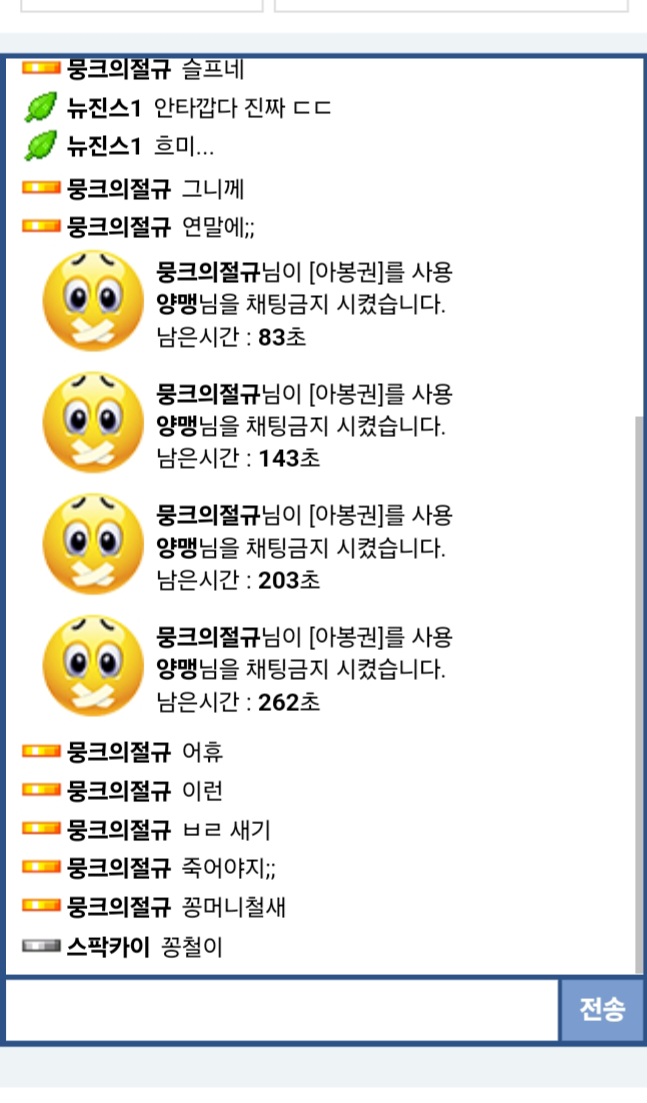This screenshot has height=1103, width=647.
Task: Tap the 전송 send button
Action: tap(602, 1010)
